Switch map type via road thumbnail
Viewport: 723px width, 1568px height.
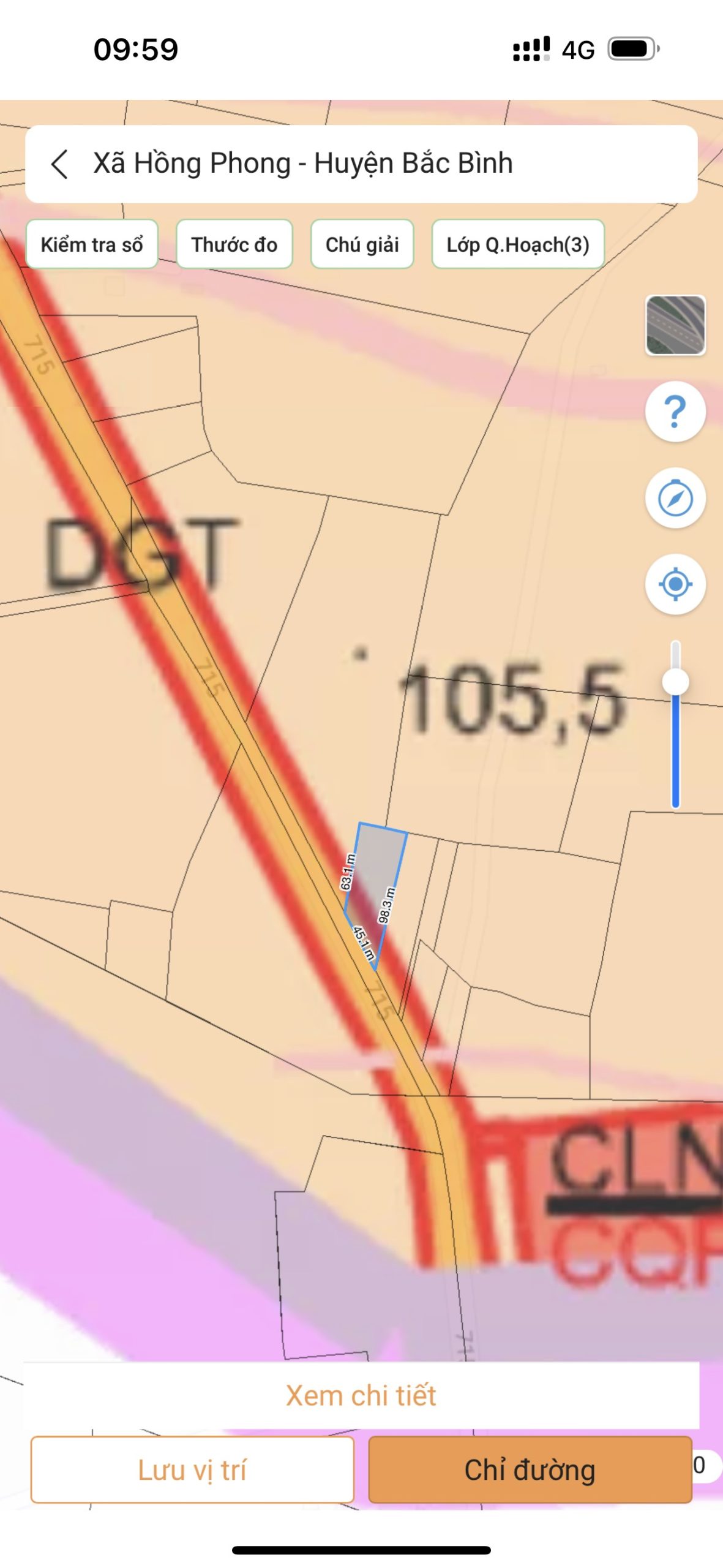675,325
